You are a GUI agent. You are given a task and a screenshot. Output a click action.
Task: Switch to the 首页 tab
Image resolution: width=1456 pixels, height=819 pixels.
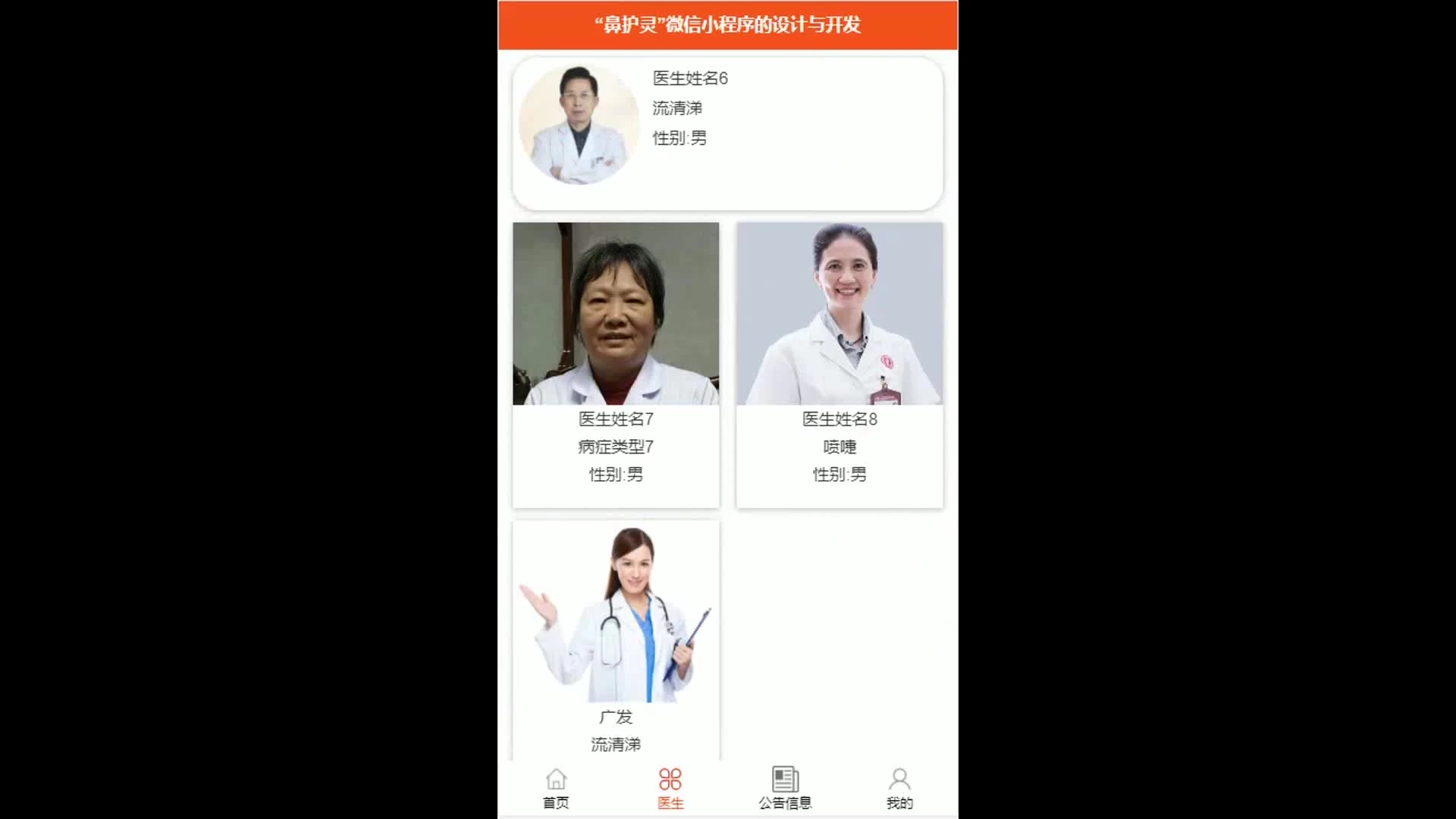pyautogui.click(x=556, y=789)
